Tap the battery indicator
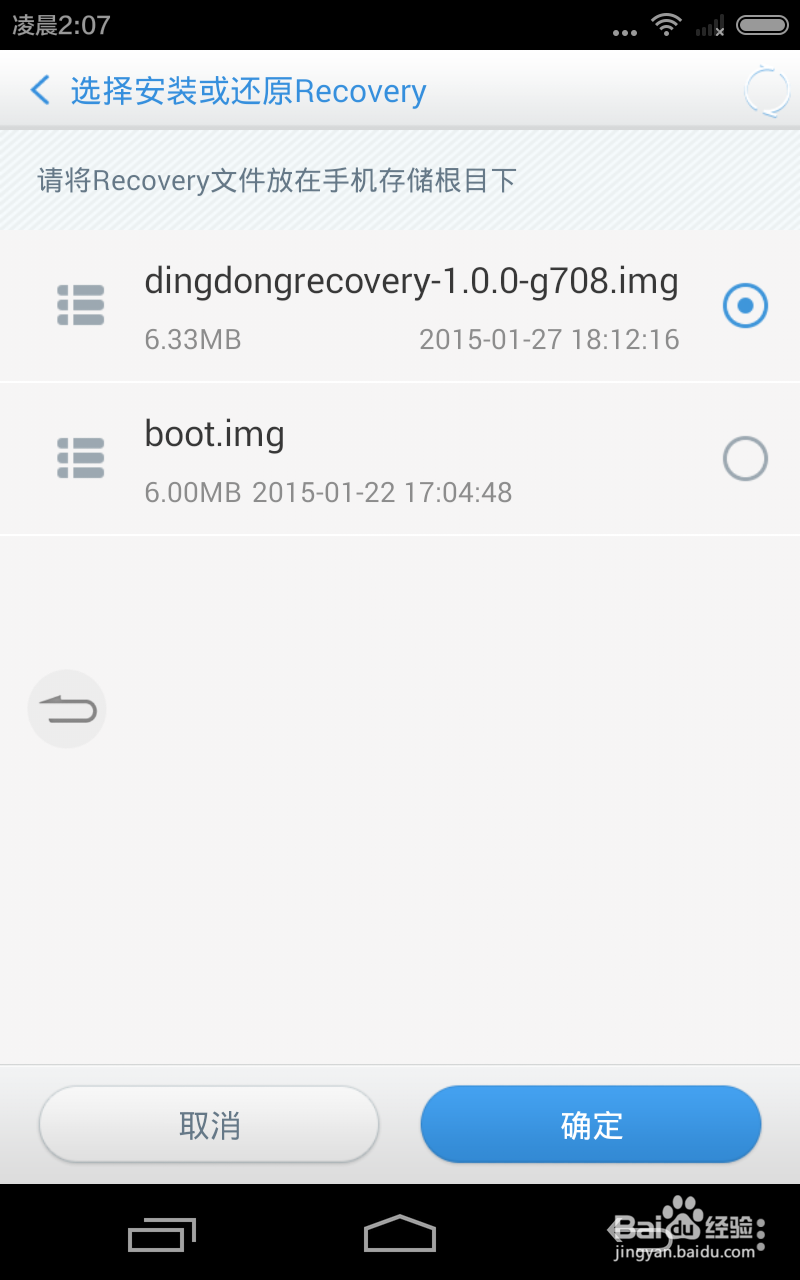The image size is (800, 1280). [x=765, y=27]
